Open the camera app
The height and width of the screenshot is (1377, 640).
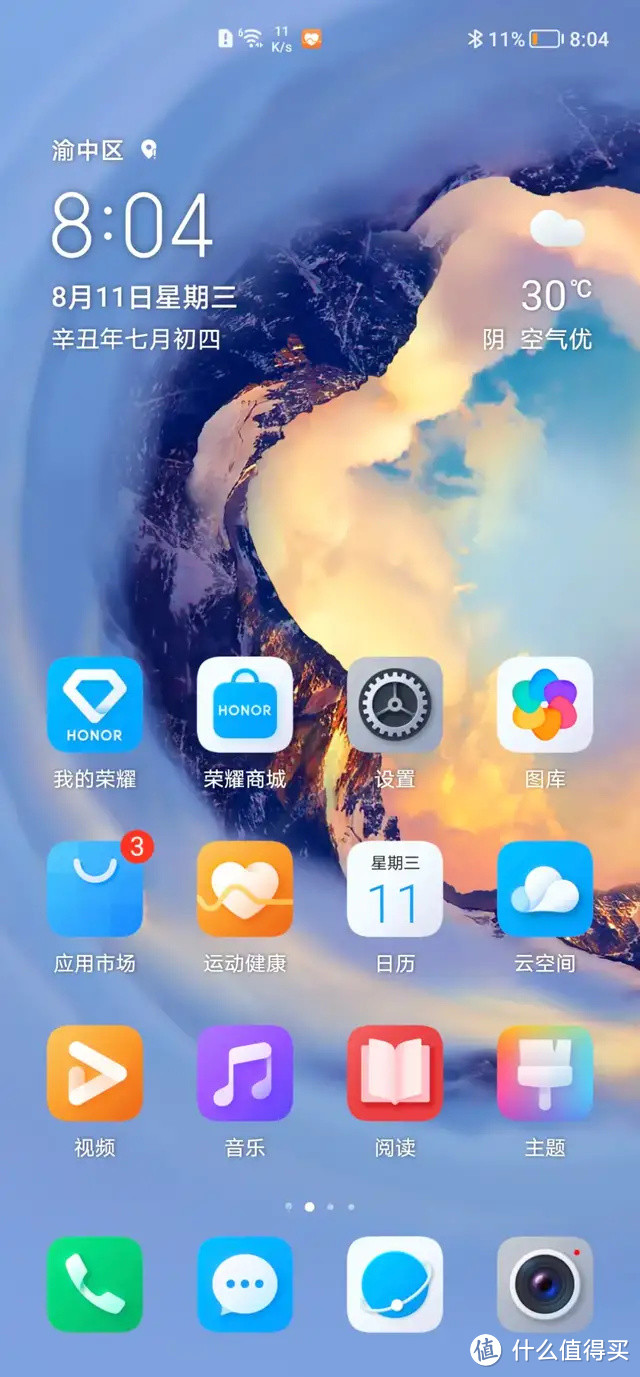pos(545,1284)
